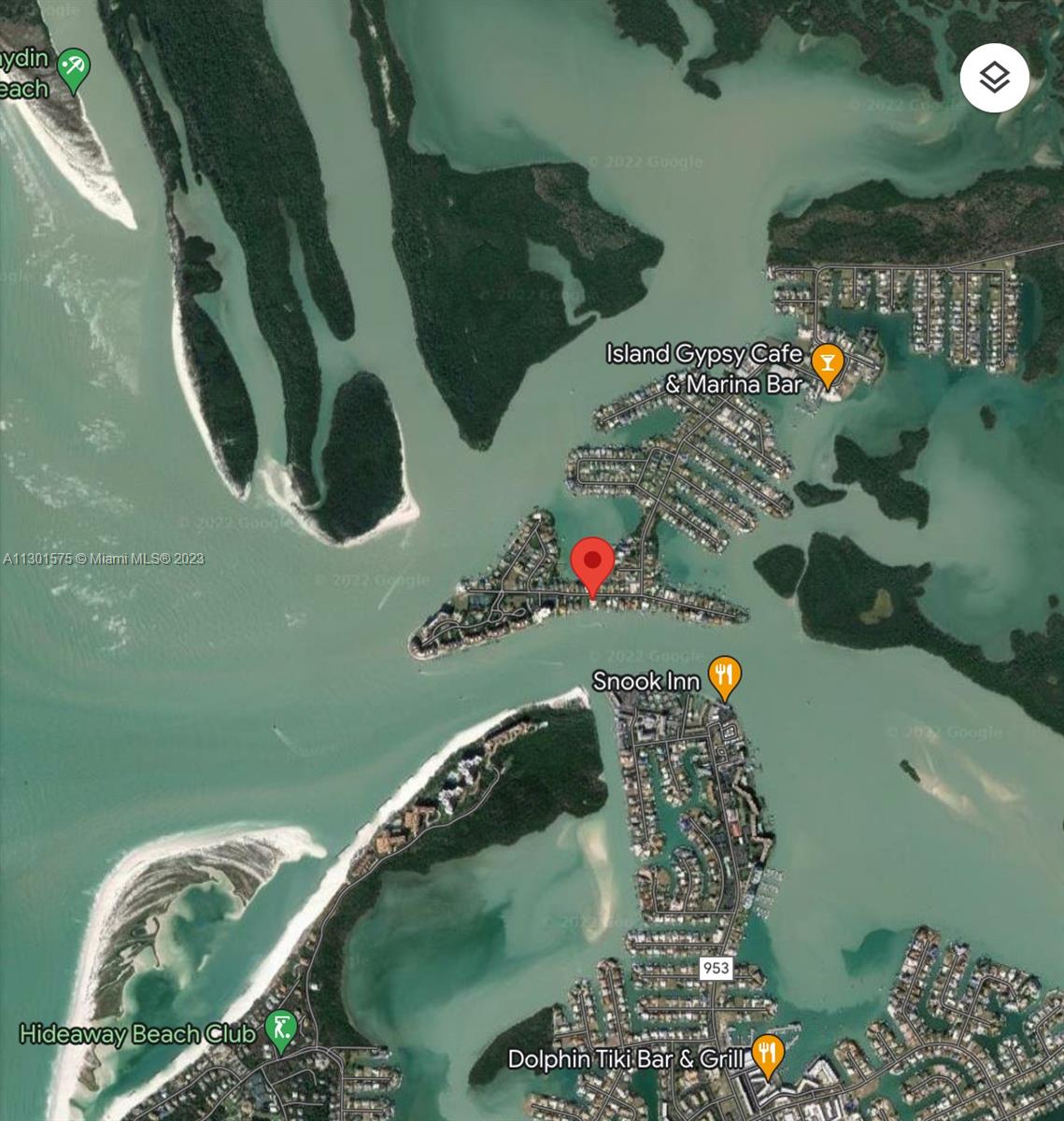The image size is (1064, 1121).
Task: Open the Keewaydin Beach marker
Action: (74, 69)
